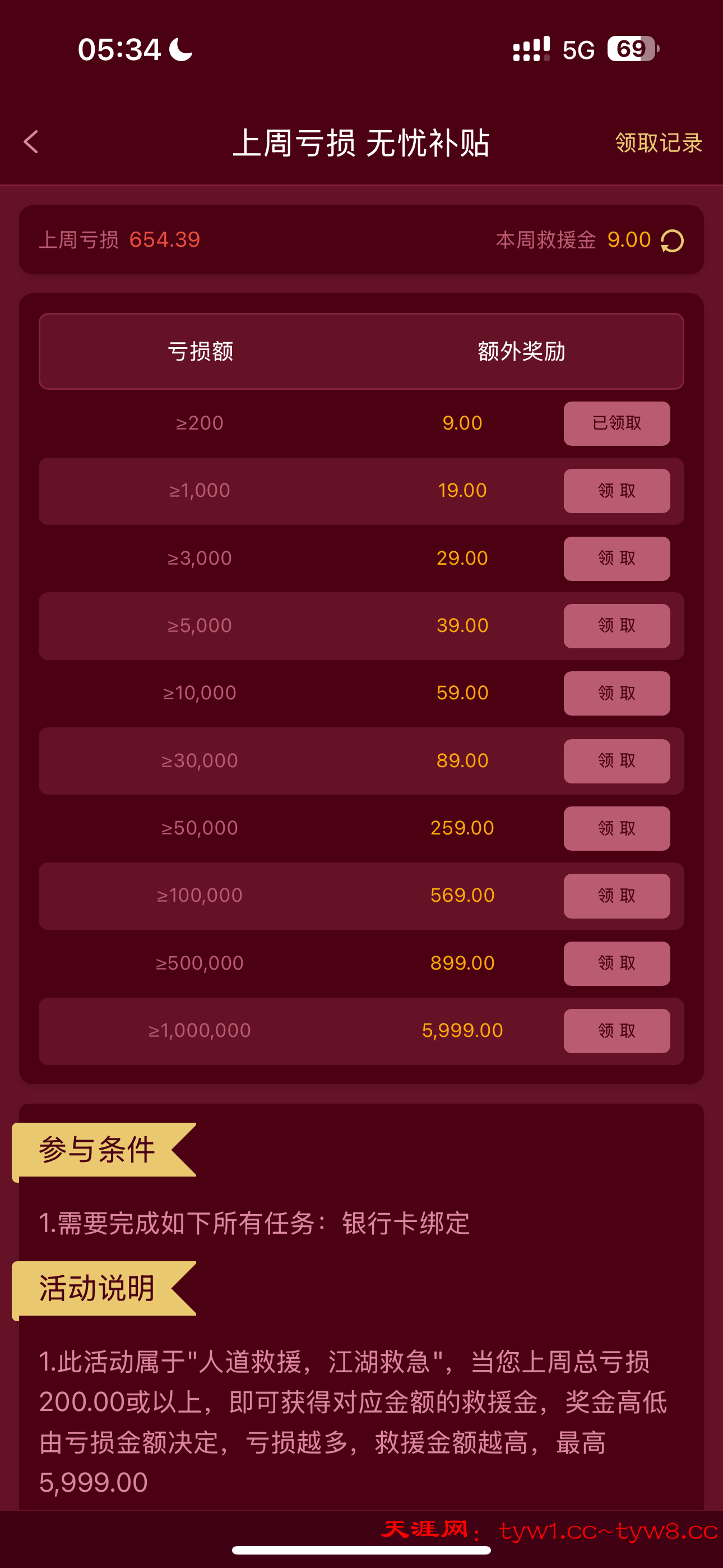Claim the 5,999.00 reward for ≥1,000,000
The width and height of the screenshot is (723, 1568).
click(616, 1031)
